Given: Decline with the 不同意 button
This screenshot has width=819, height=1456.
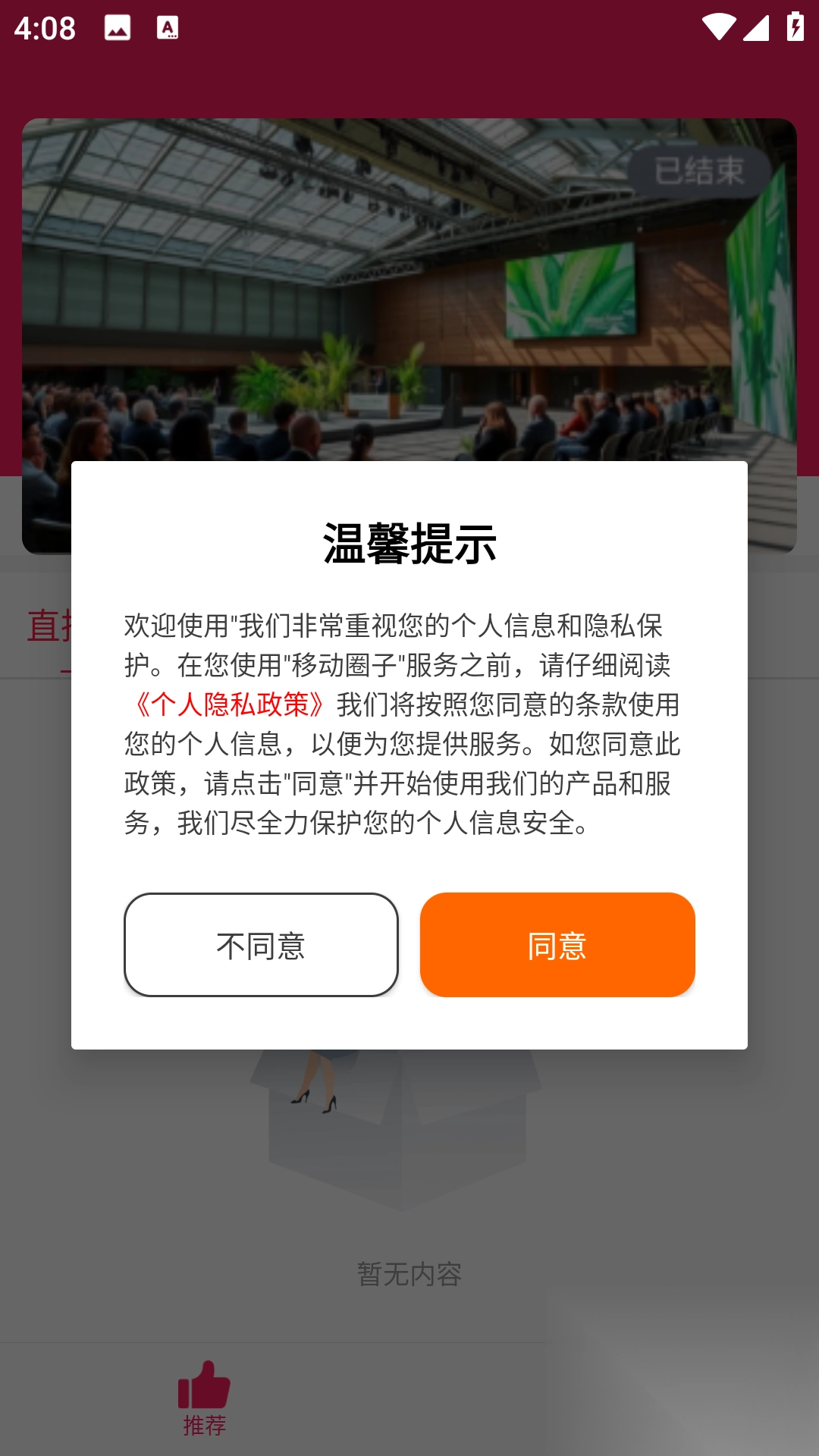Looking at the screenshot, I should point(261,945).
